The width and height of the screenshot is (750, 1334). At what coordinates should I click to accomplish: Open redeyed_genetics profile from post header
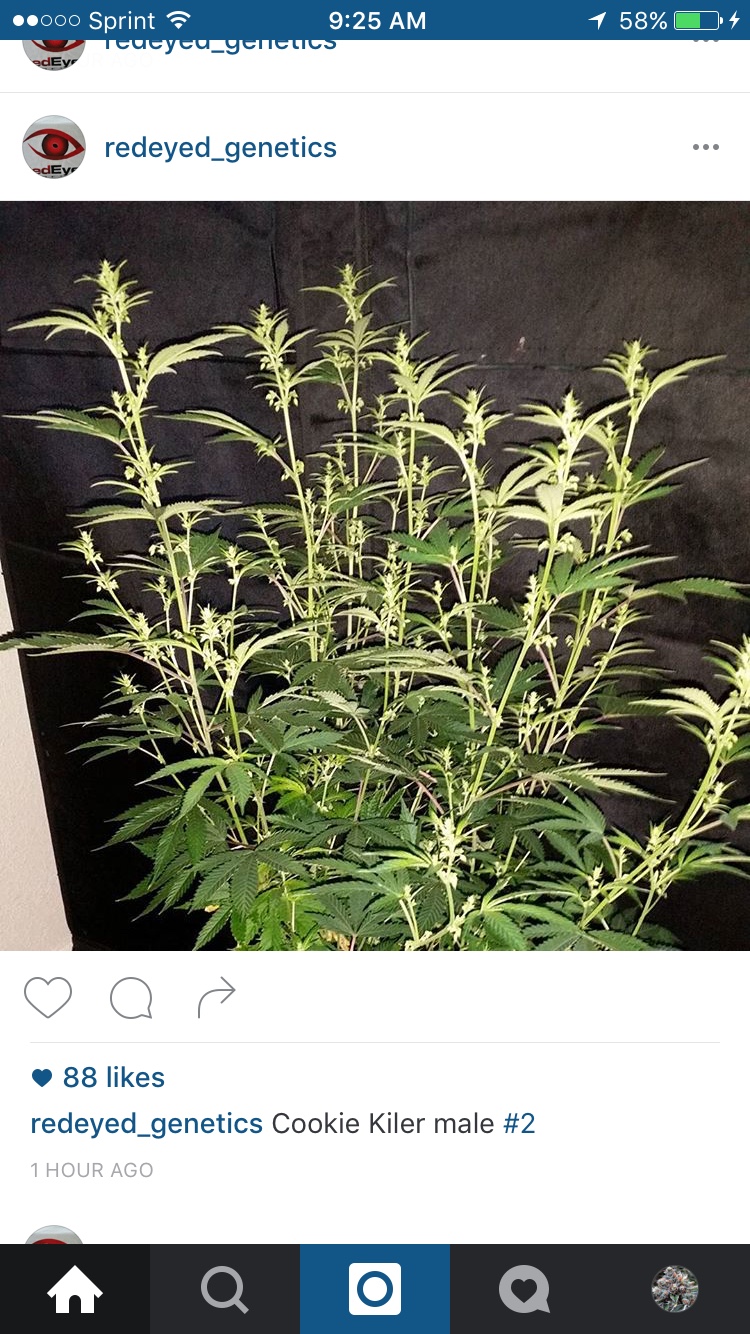220,148
